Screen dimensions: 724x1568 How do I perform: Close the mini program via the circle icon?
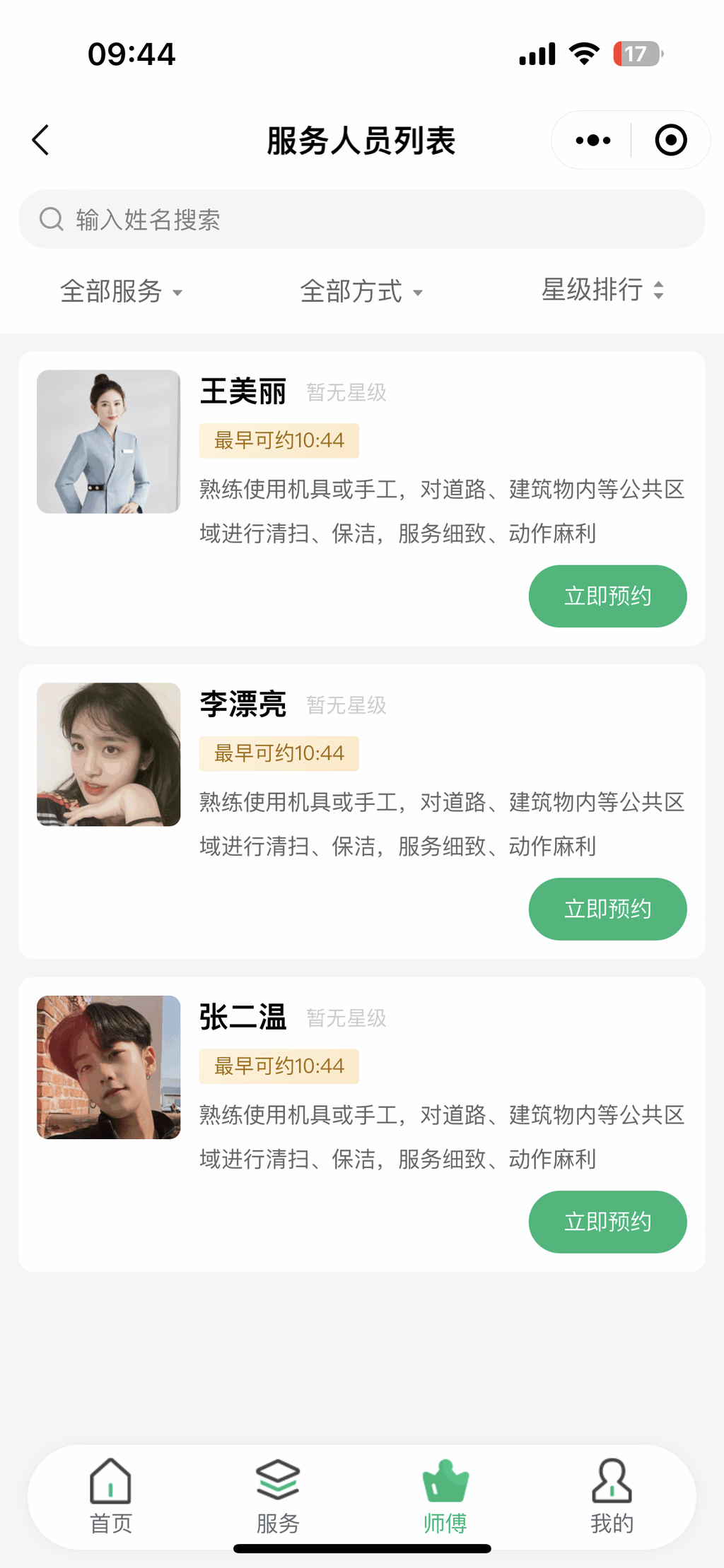tap(670, 140)
